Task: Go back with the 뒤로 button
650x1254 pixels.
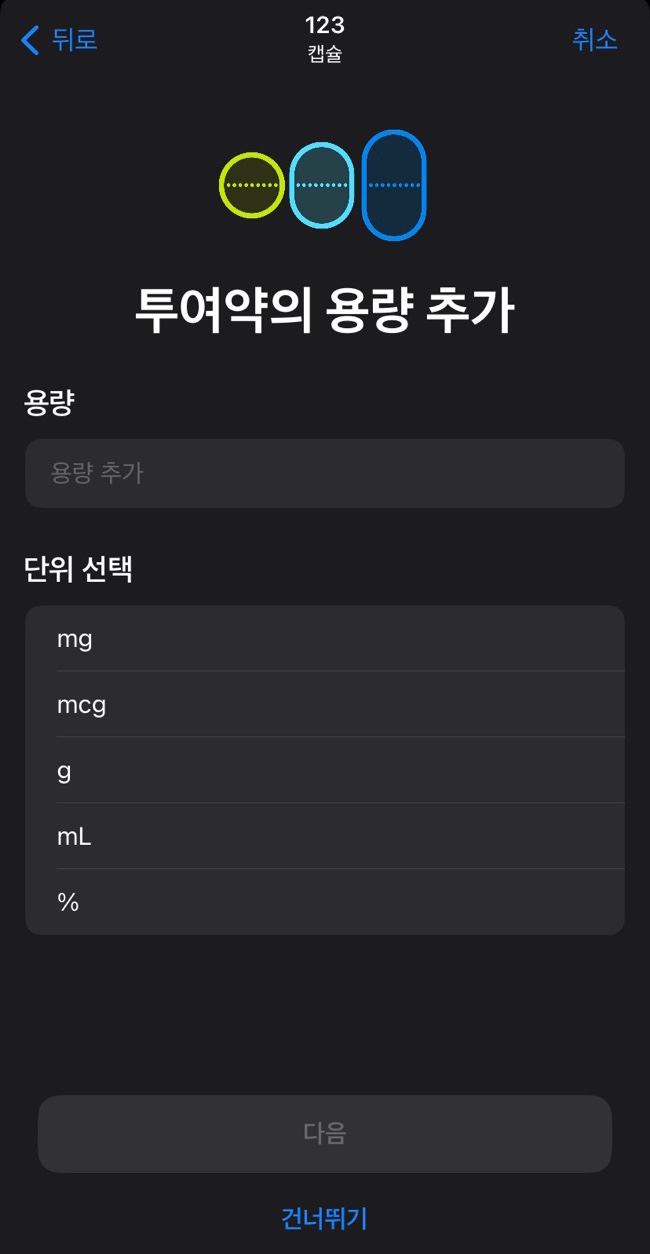Action: pyautogui.click(x=59, y=40)
